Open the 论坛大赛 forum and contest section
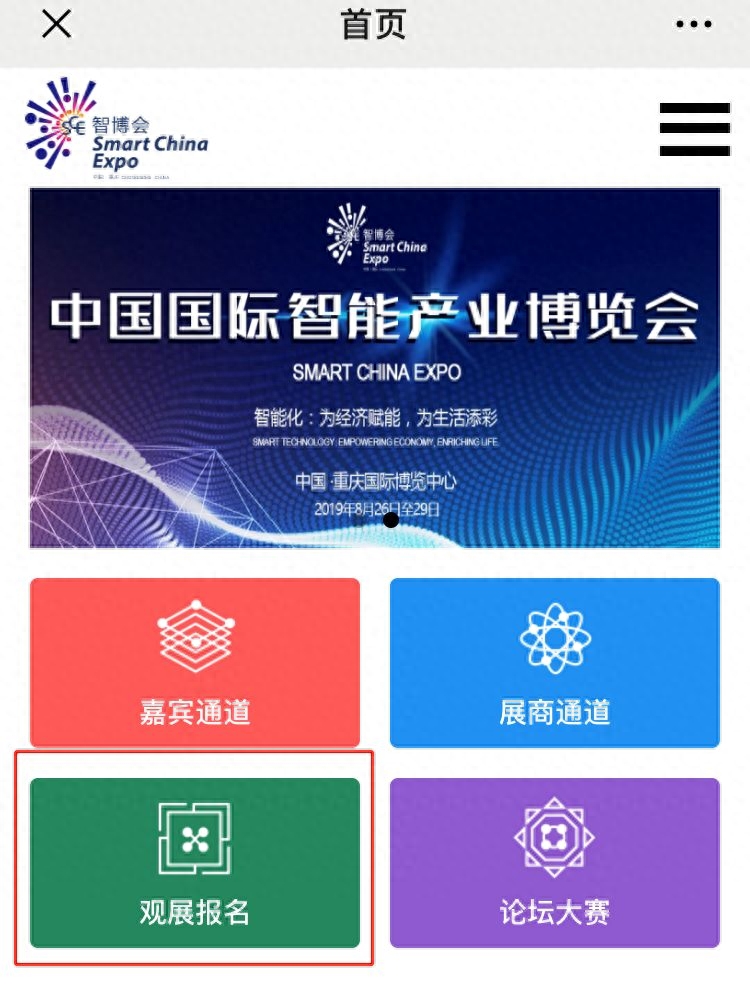Screen dimensions: 750x987 pos(554,862)
